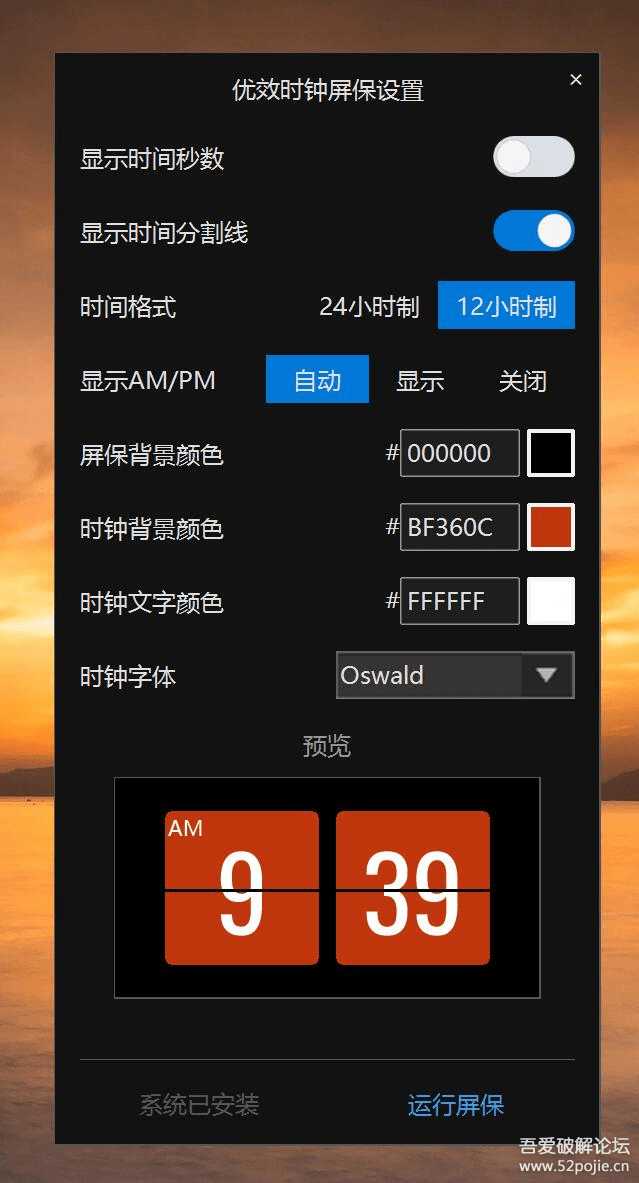Open the black 屏保背景颜色 swatch
Screen dimensions: 639x1183
point(551,453)
